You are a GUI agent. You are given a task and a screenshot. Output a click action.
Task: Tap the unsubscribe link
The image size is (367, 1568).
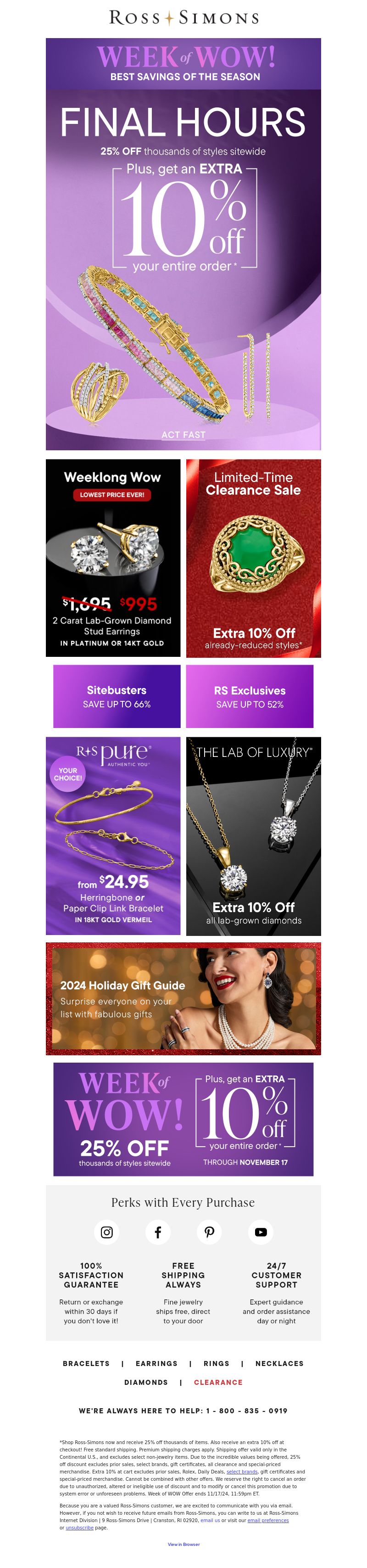(80, 1527)
